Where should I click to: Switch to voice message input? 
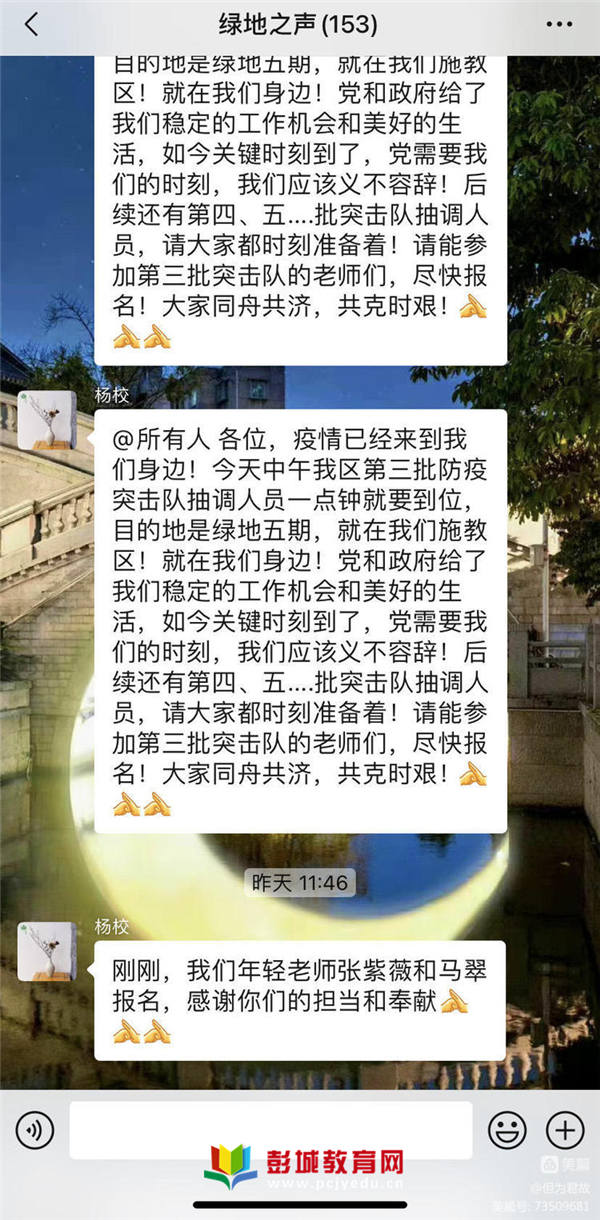point(35,1130)
